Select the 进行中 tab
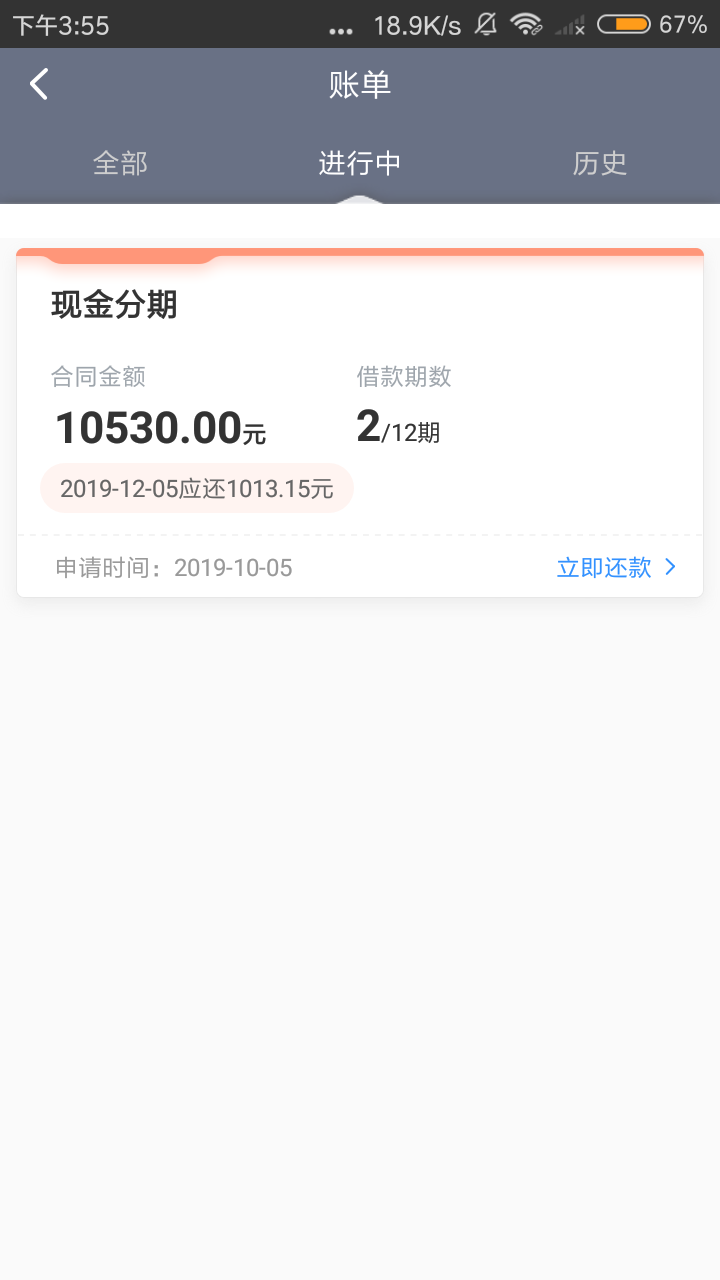 (x=360, y=163)
